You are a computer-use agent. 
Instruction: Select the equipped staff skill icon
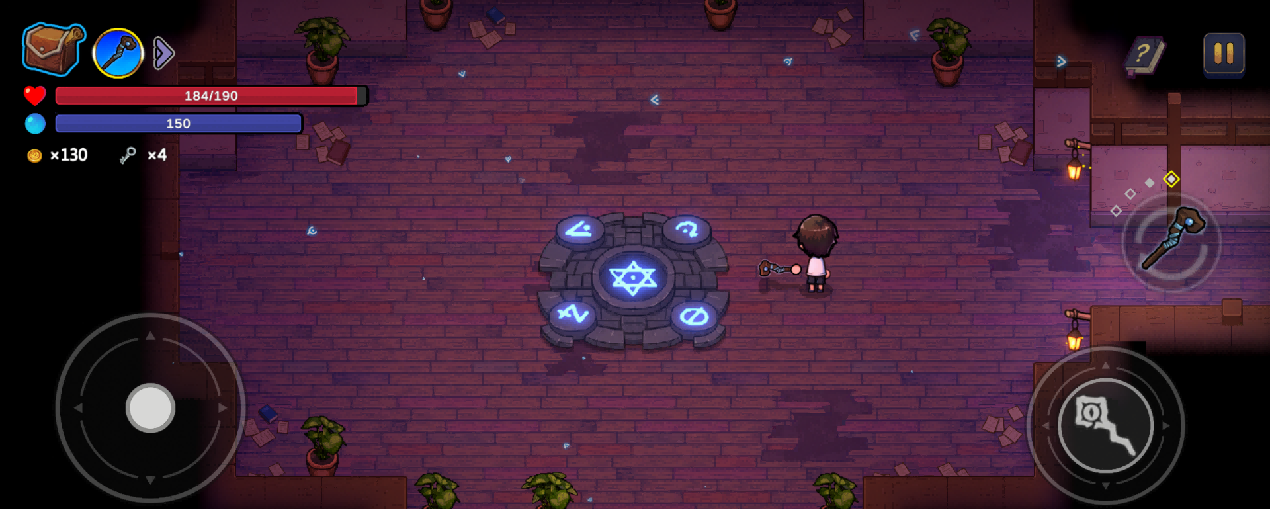coord(118,53)
